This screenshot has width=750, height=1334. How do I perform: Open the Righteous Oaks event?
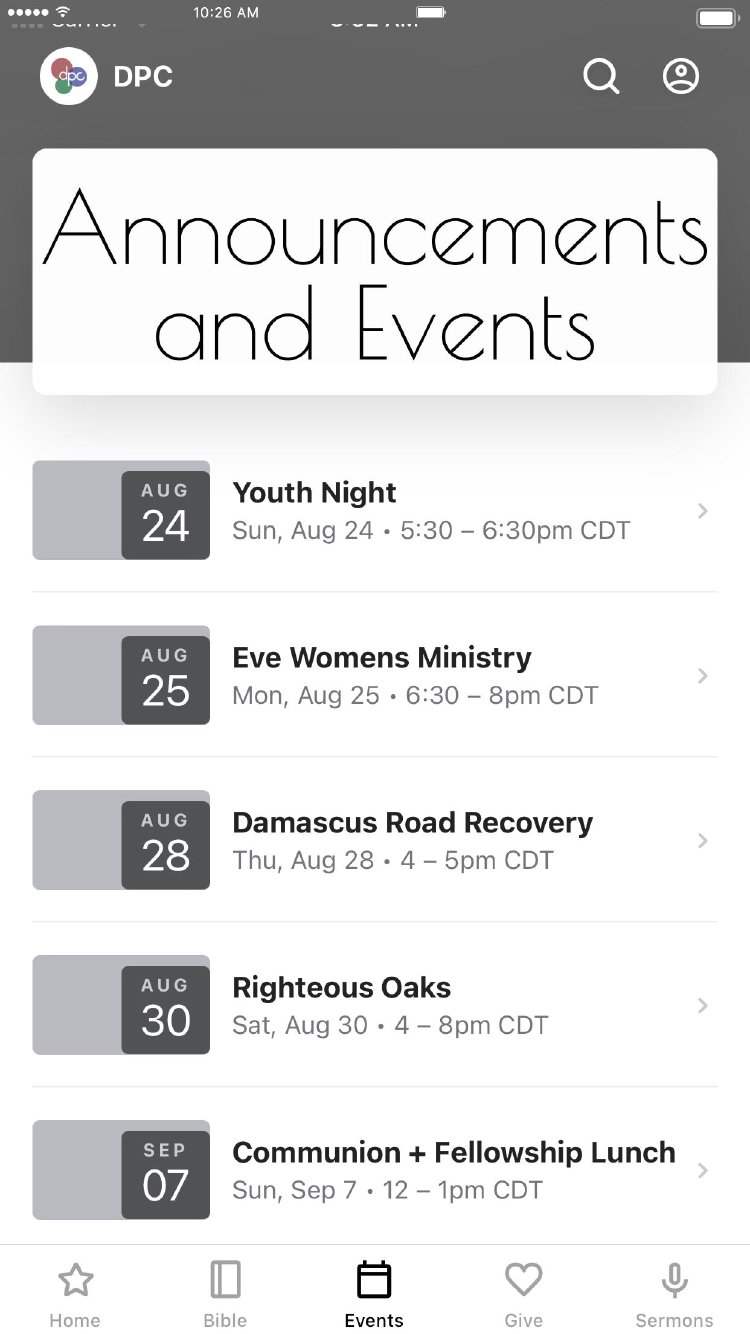pos(374,1005)
